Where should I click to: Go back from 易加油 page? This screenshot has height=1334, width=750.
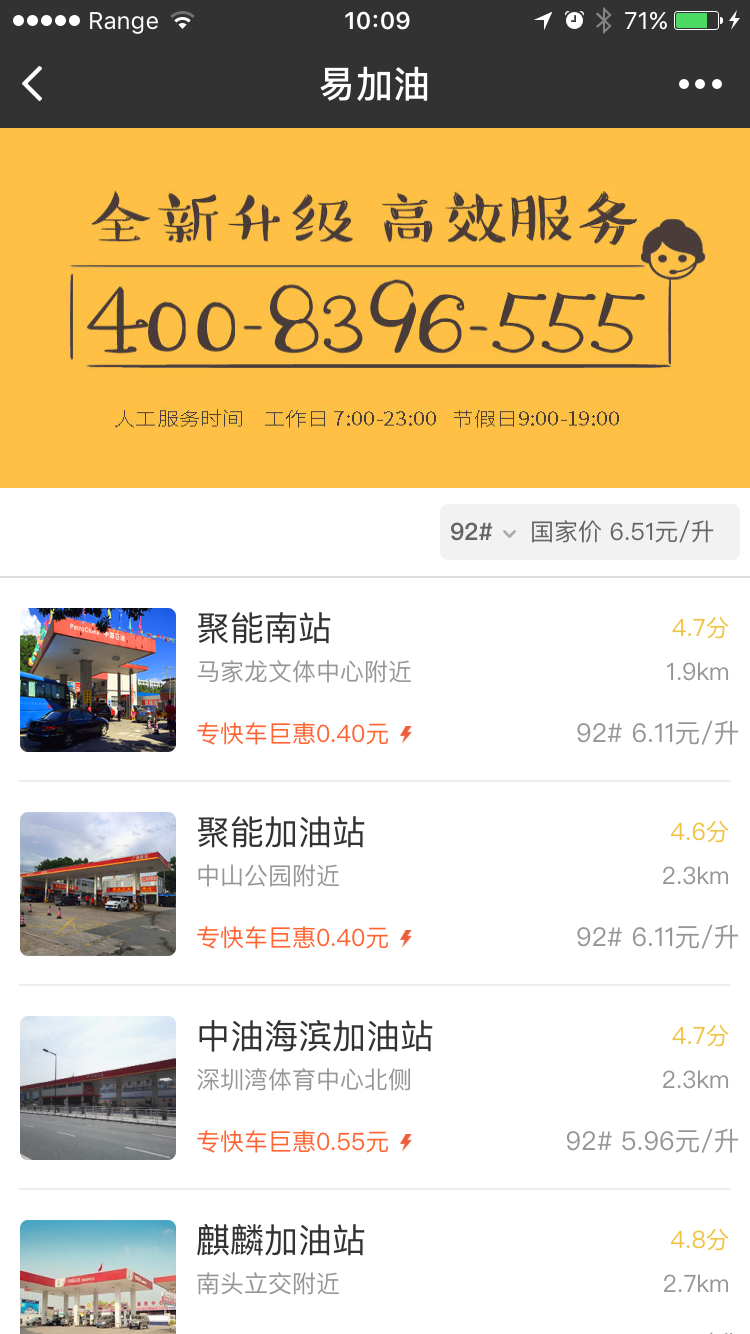click(33, 84)
